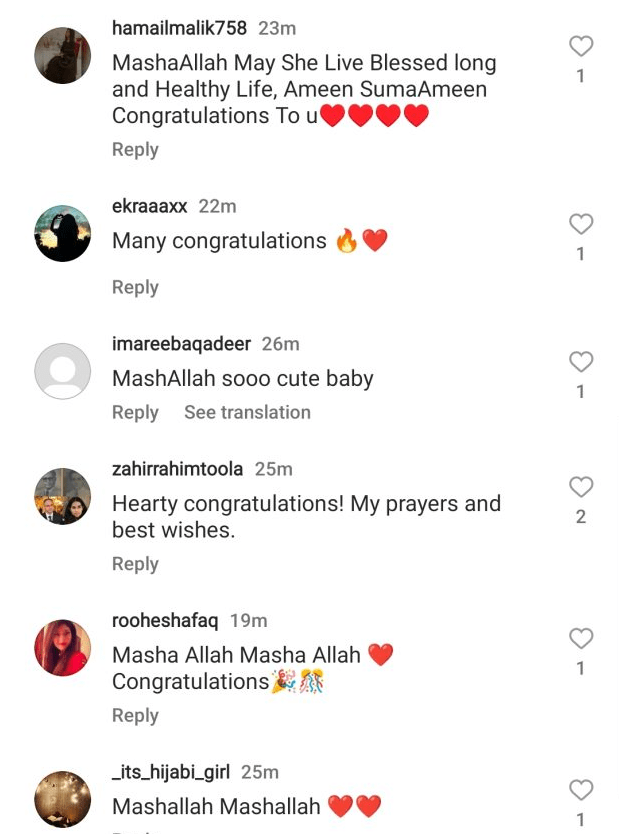
Task: Reply to rooheshafaq's comment
Action: (135, 715)
